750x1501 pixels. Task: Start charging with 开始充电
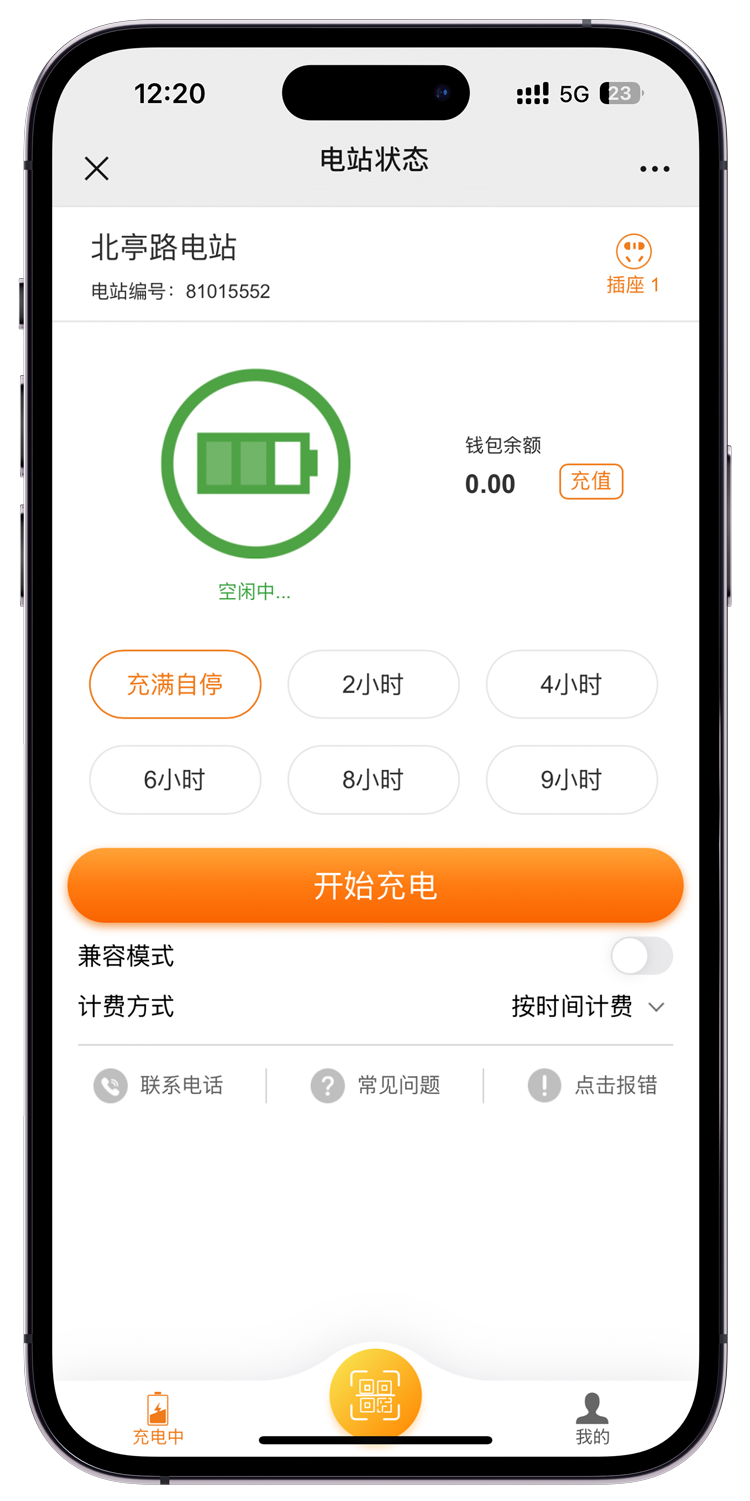point(375,886)
